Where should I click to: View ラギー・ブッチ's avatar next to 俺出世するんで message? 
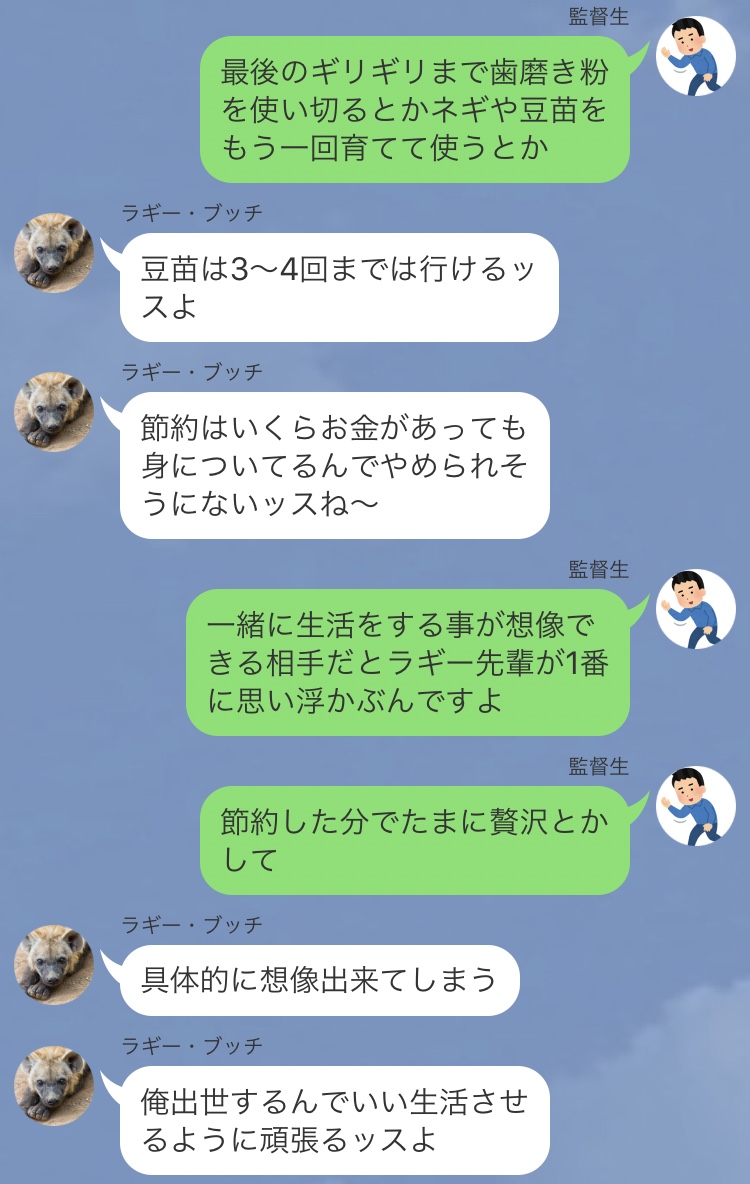point(54,1086)
